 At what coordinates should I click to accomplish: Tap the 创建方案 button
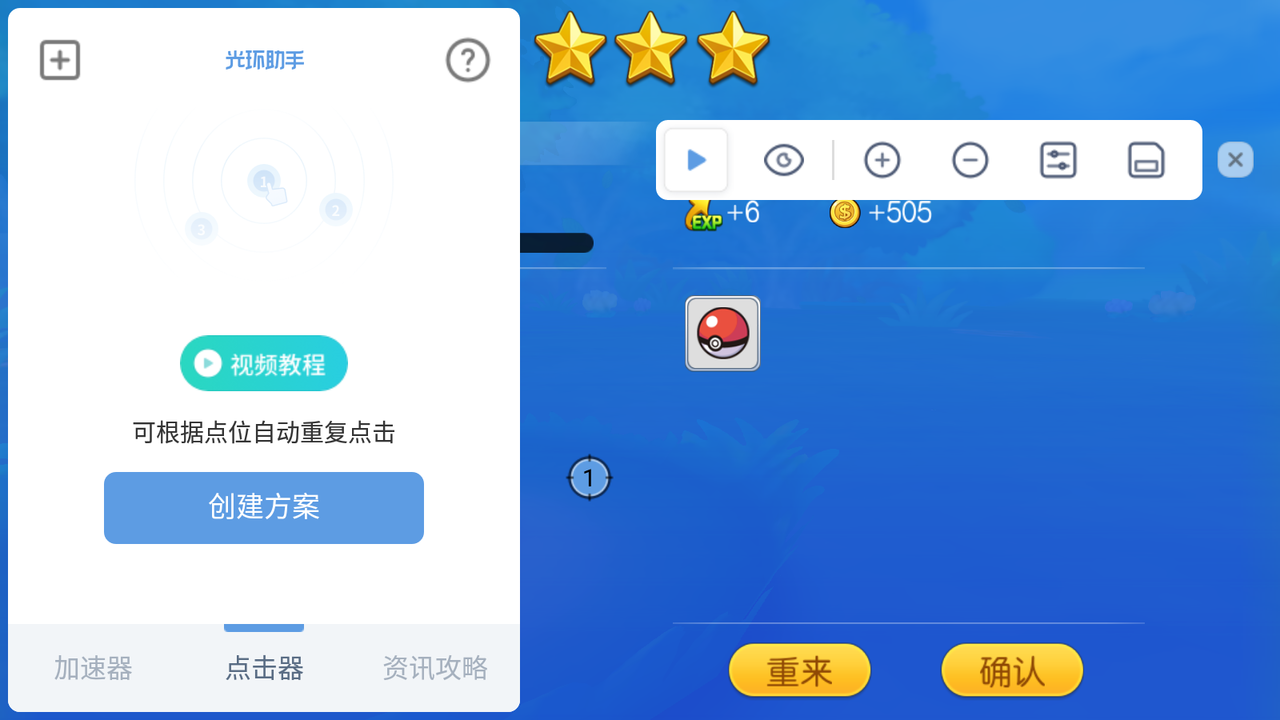tap(264, 508)
